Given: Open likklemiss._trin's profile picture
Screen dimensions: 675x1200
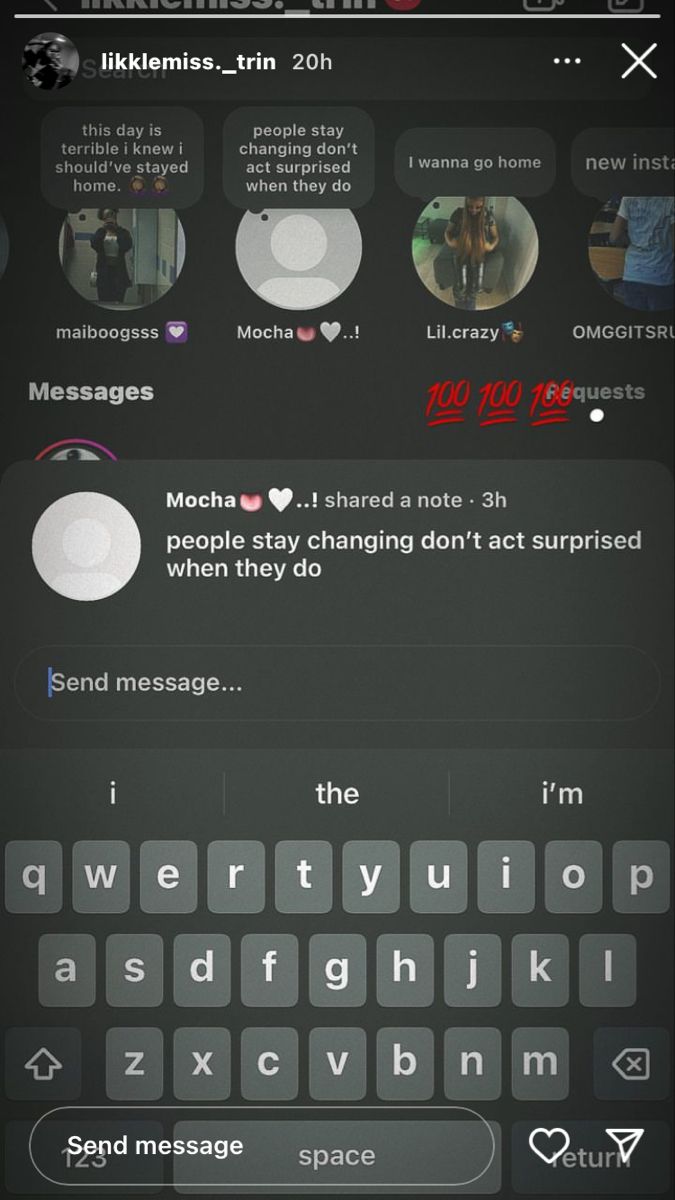Looking at the screenshot, I should (50, 62).
